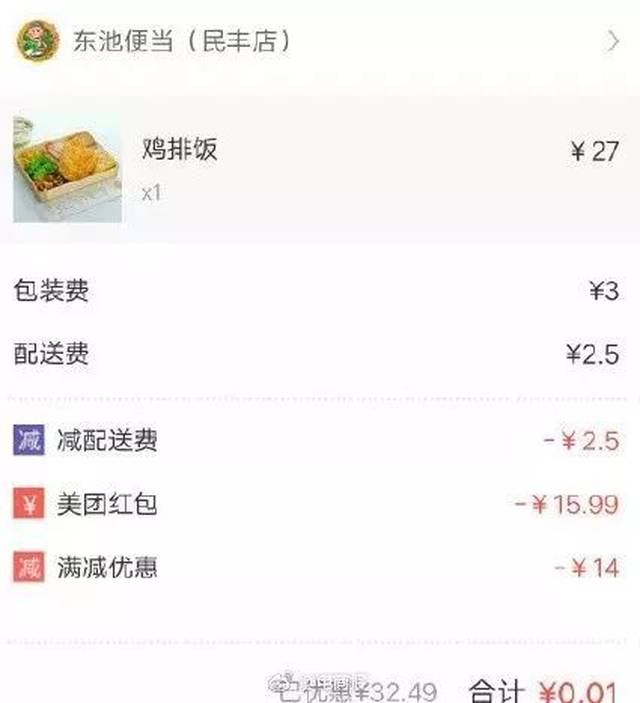This screenshot has width=640, height=703.
Task: View the 鸡排饭 dish item
Action: coord(180,151)
